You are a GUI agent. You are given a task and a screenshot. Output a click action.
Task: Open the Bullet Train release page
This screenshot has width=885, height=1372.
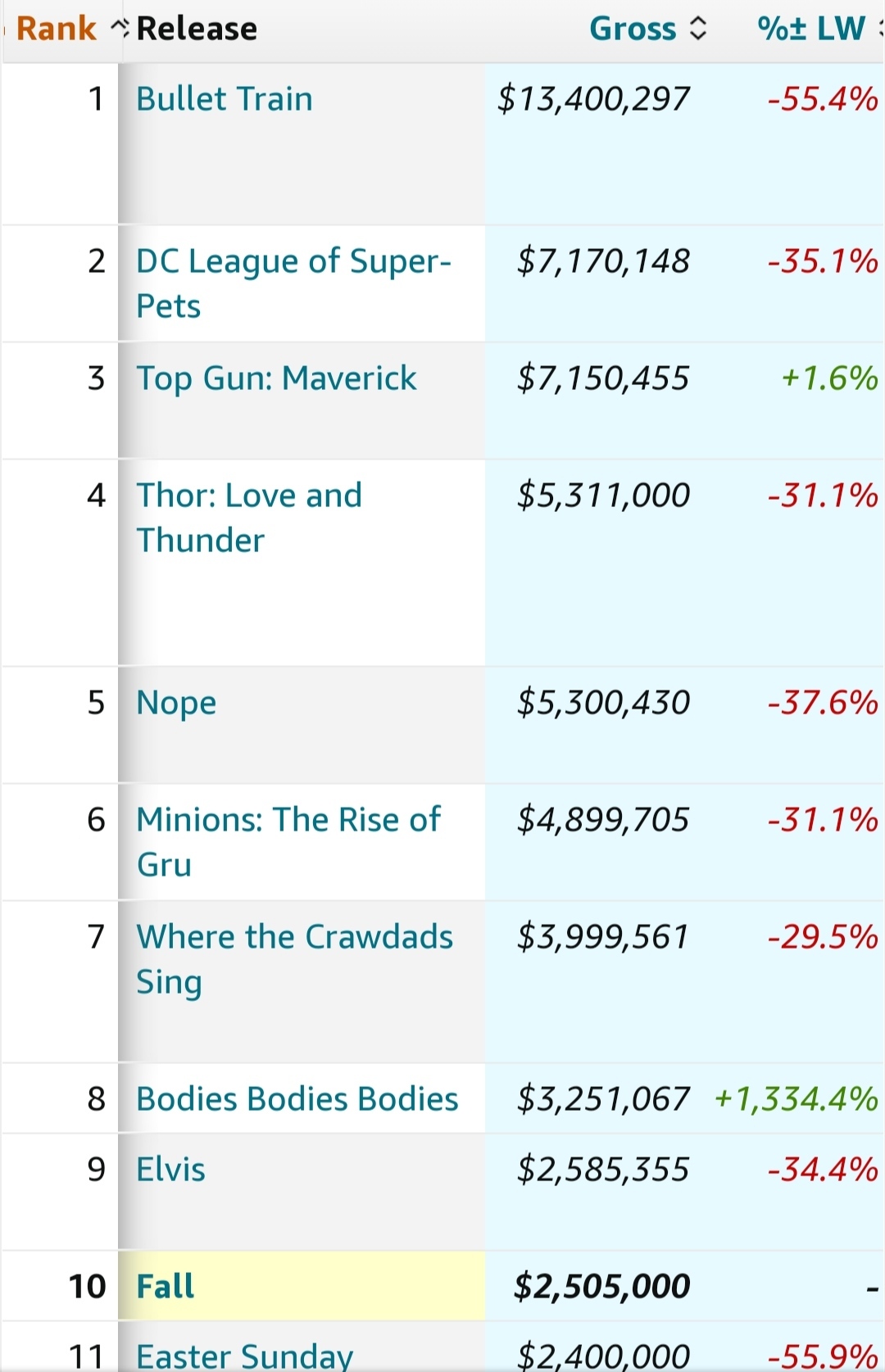(225, 99)
